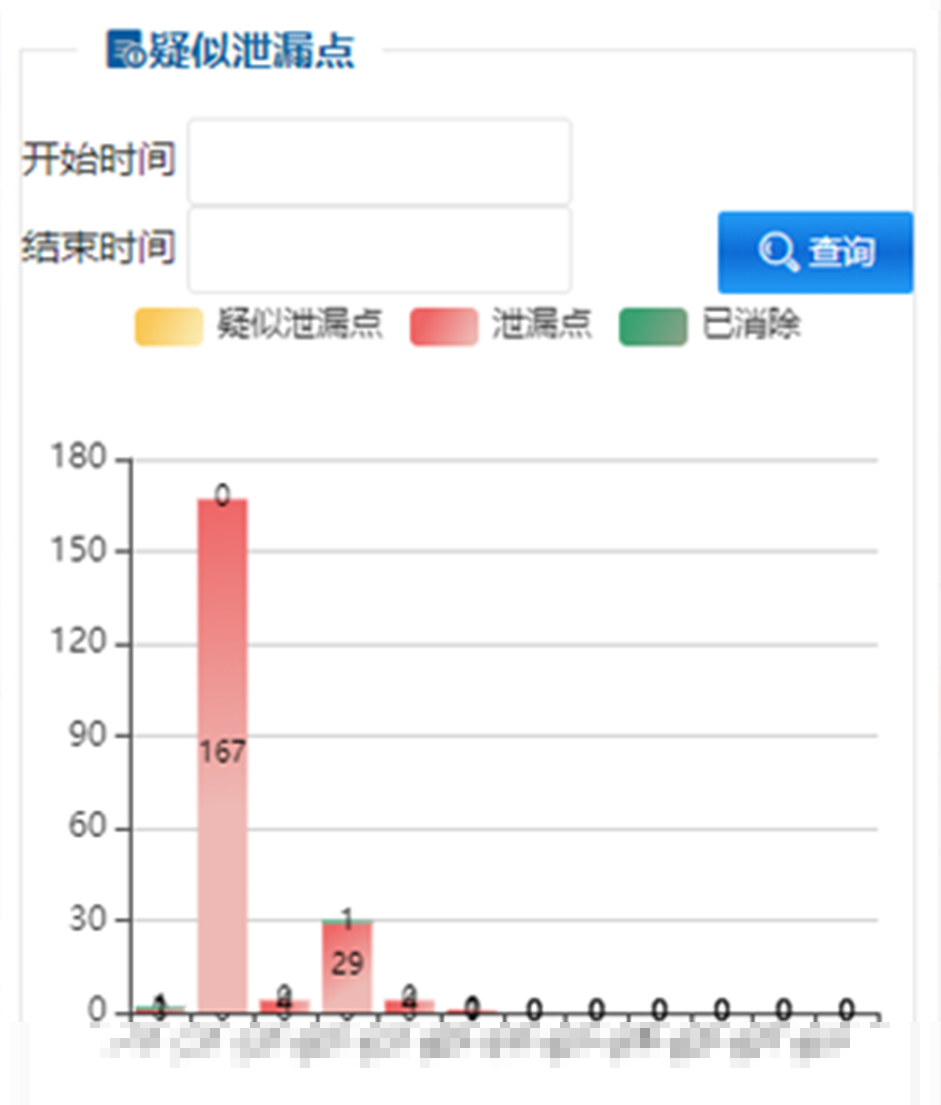The width and height of the screenshot is (941, 1105).
Task: Select the 结束时间 input field
Action: pos(379,249)
